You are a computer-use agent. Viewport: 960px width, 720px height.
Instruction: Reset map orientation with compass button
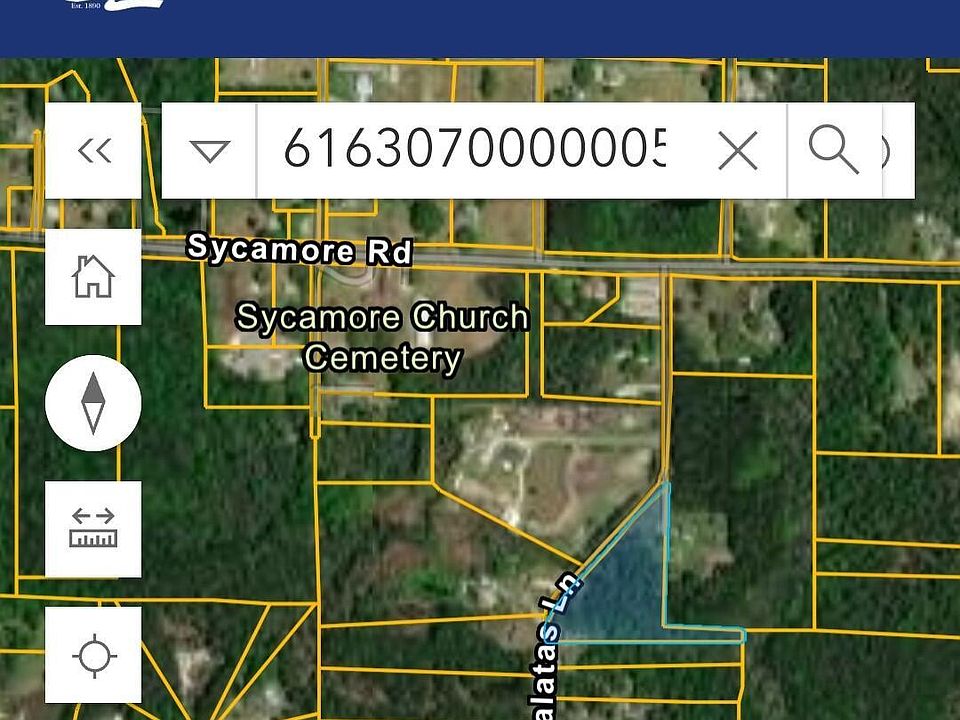pyautogui.click(x=93, y=403)
